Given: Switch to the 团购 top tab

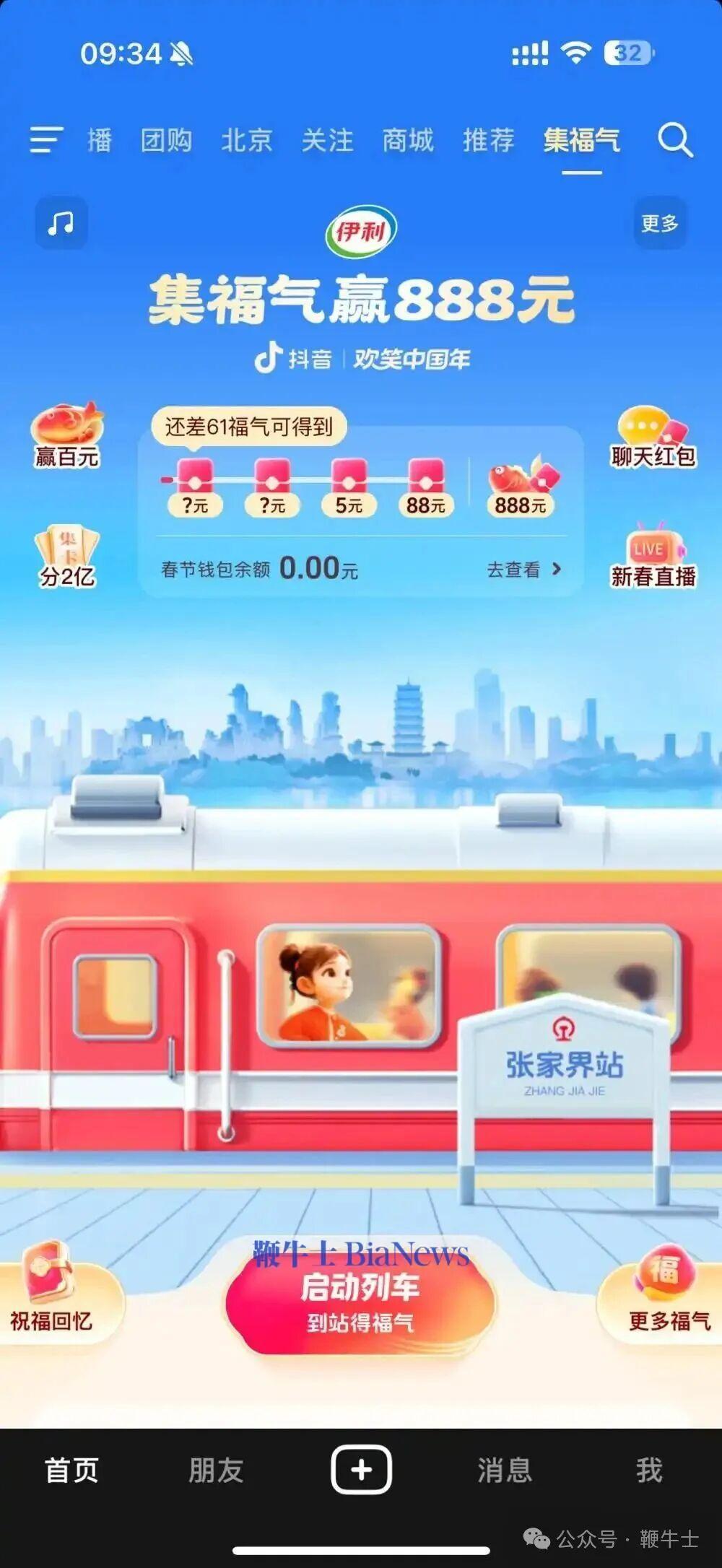Looking at the screenshot, I should tap(166, 140).
